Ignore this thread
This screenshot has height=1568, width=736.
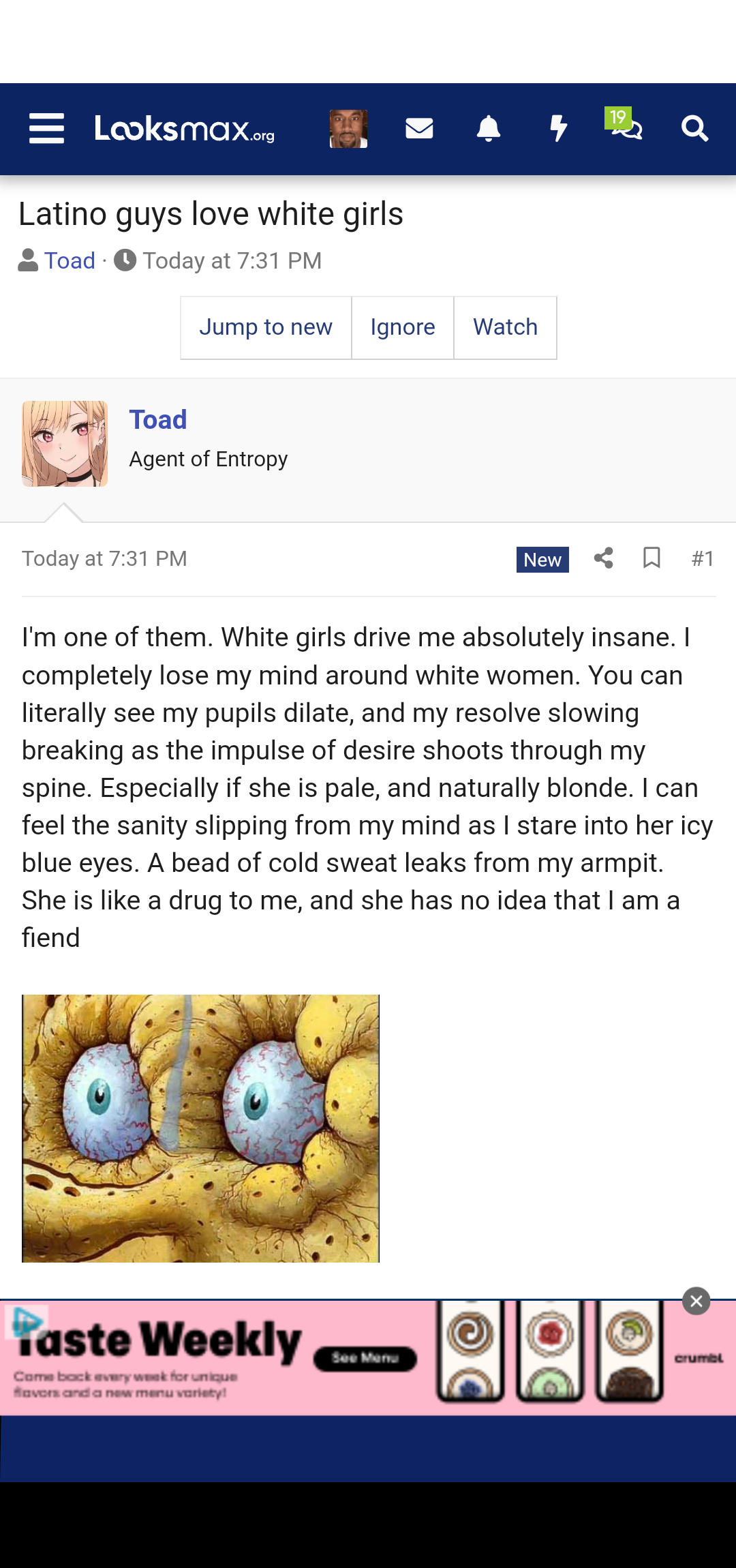(403, 328)
